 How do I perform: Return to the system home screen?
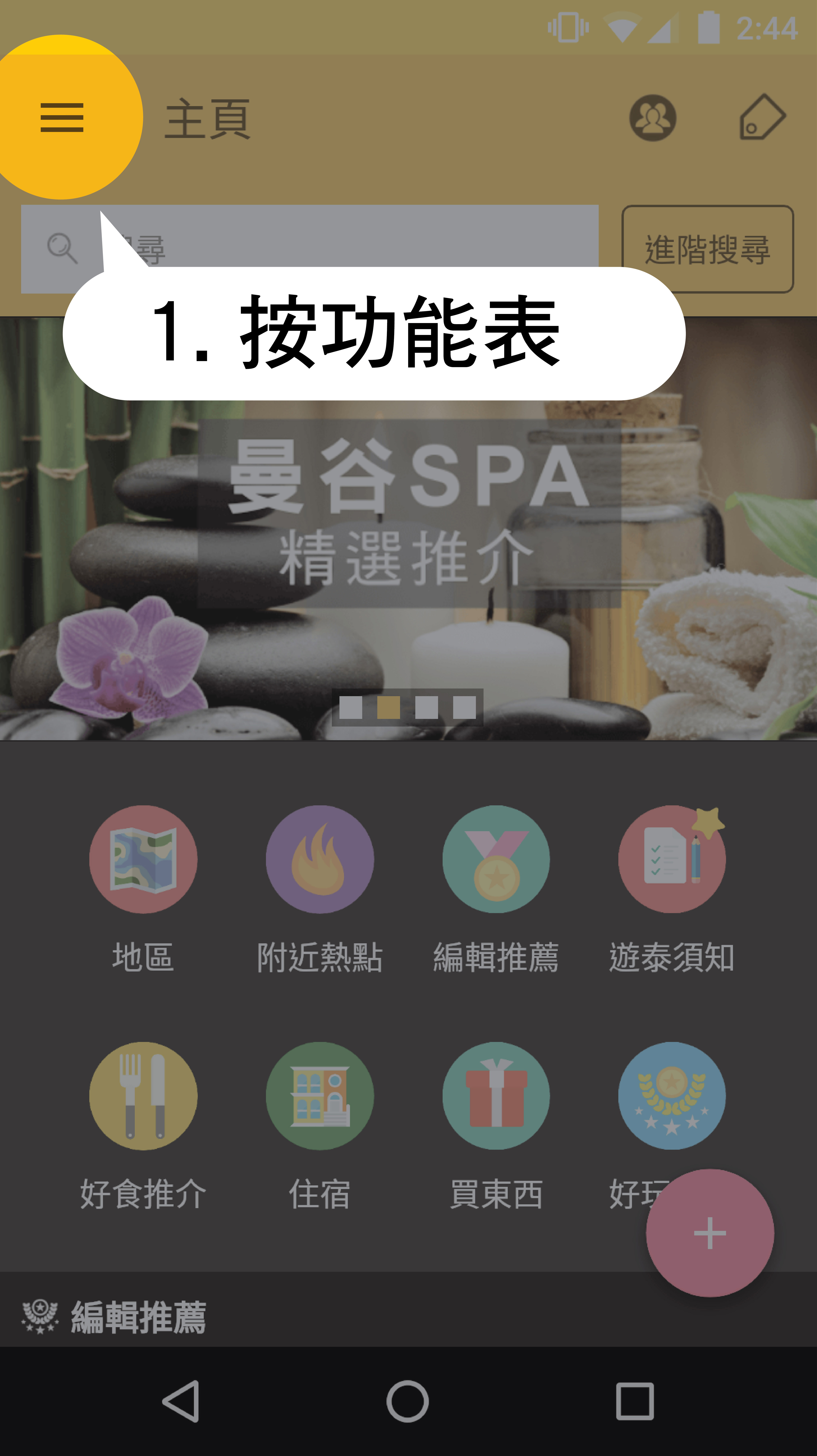[407, 1401]
